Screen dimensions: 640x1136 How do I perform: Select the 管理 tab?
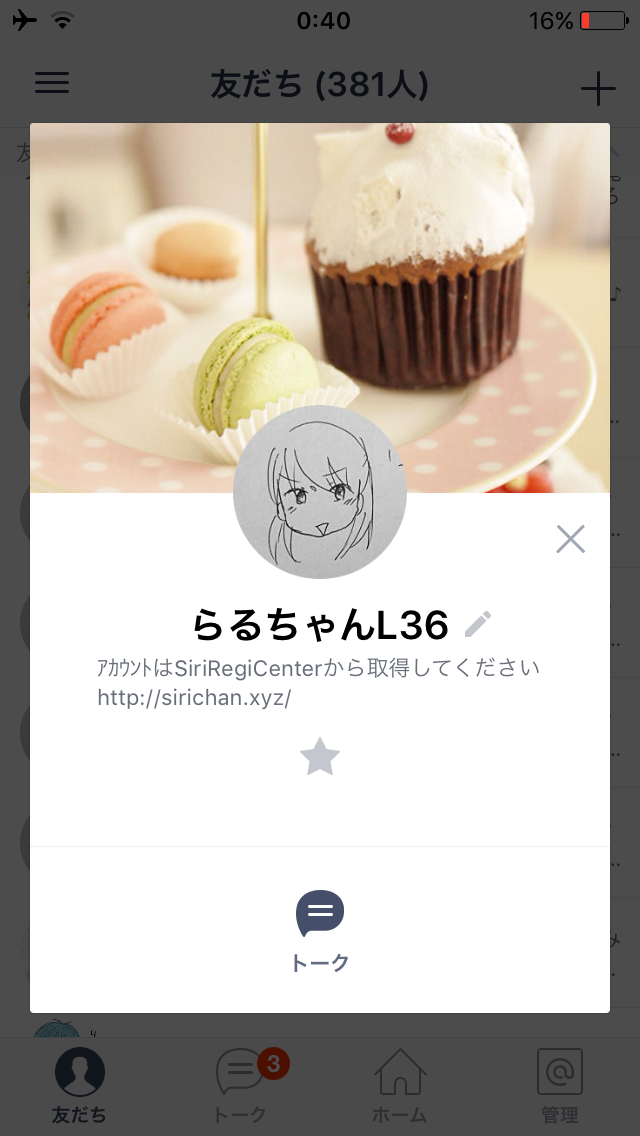[560, 1086]
